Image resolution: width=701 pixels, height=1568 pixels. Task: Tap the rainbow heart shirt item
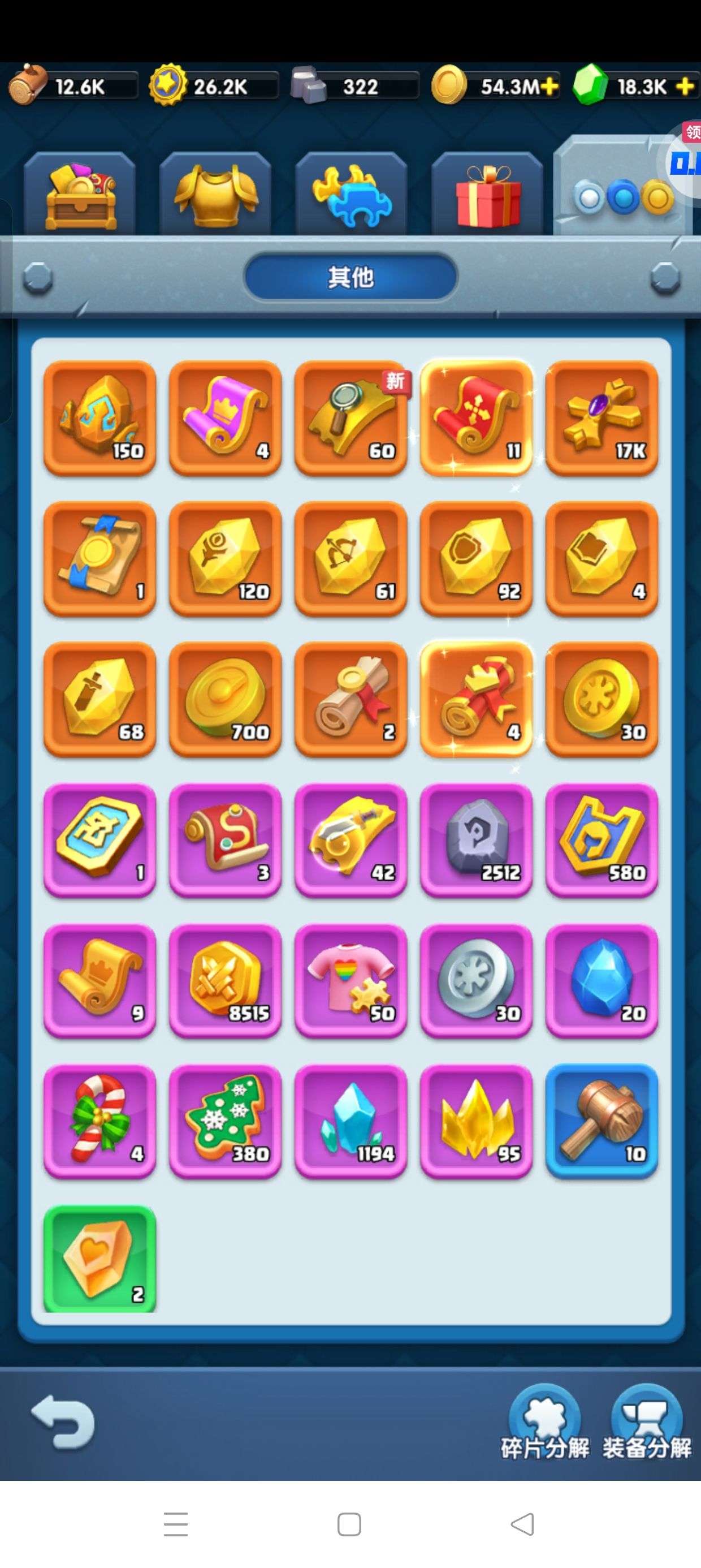[x=351, y=980]
